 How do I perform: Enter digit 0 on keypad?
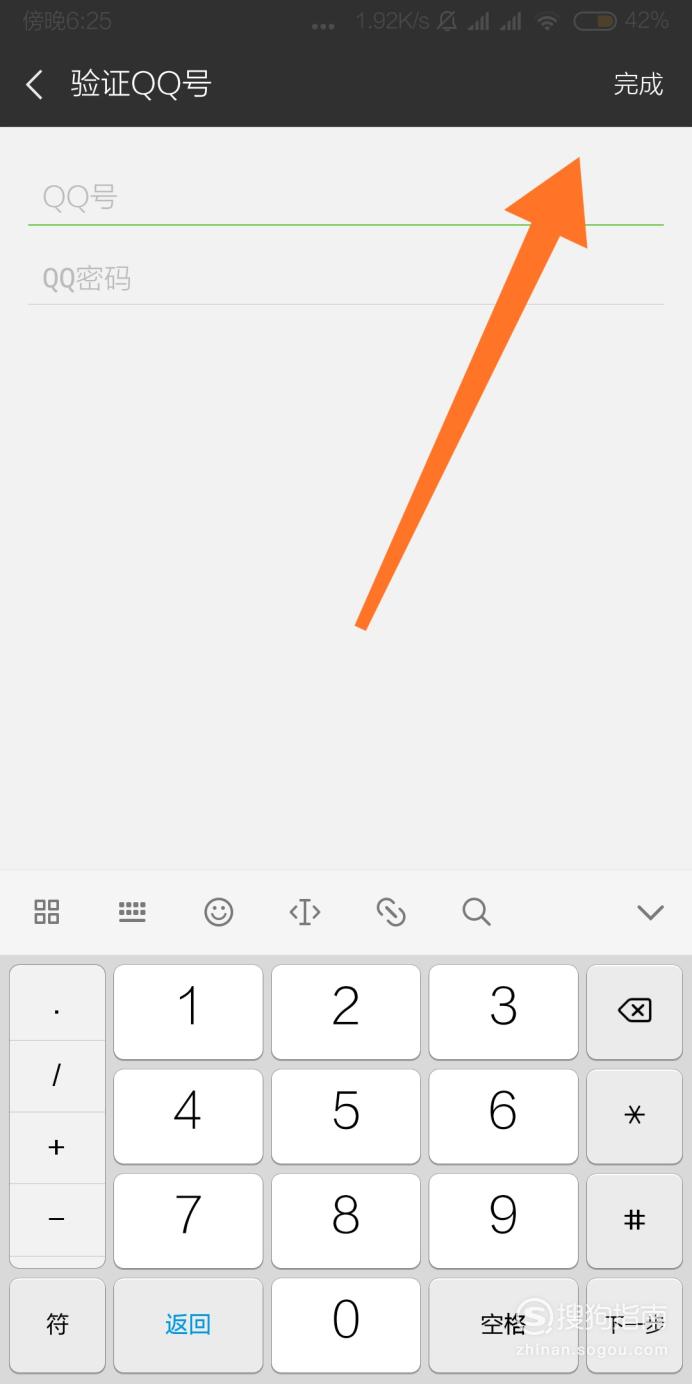[346, 1325]
